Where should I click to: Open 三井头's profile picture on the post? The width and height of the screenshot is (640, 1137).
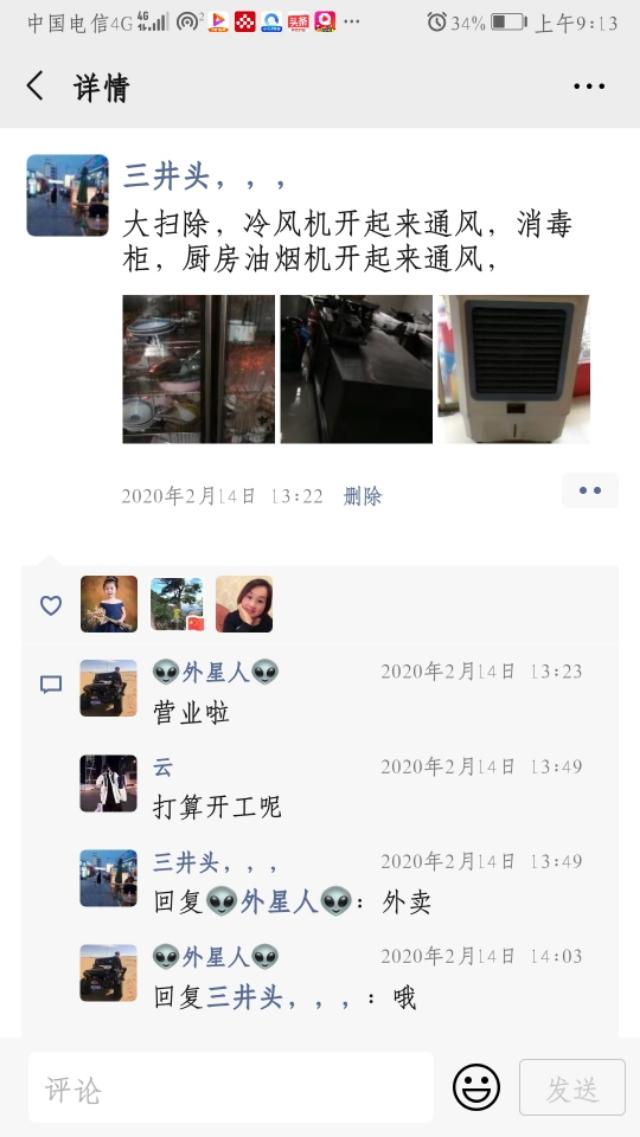(x=67, y=195)
